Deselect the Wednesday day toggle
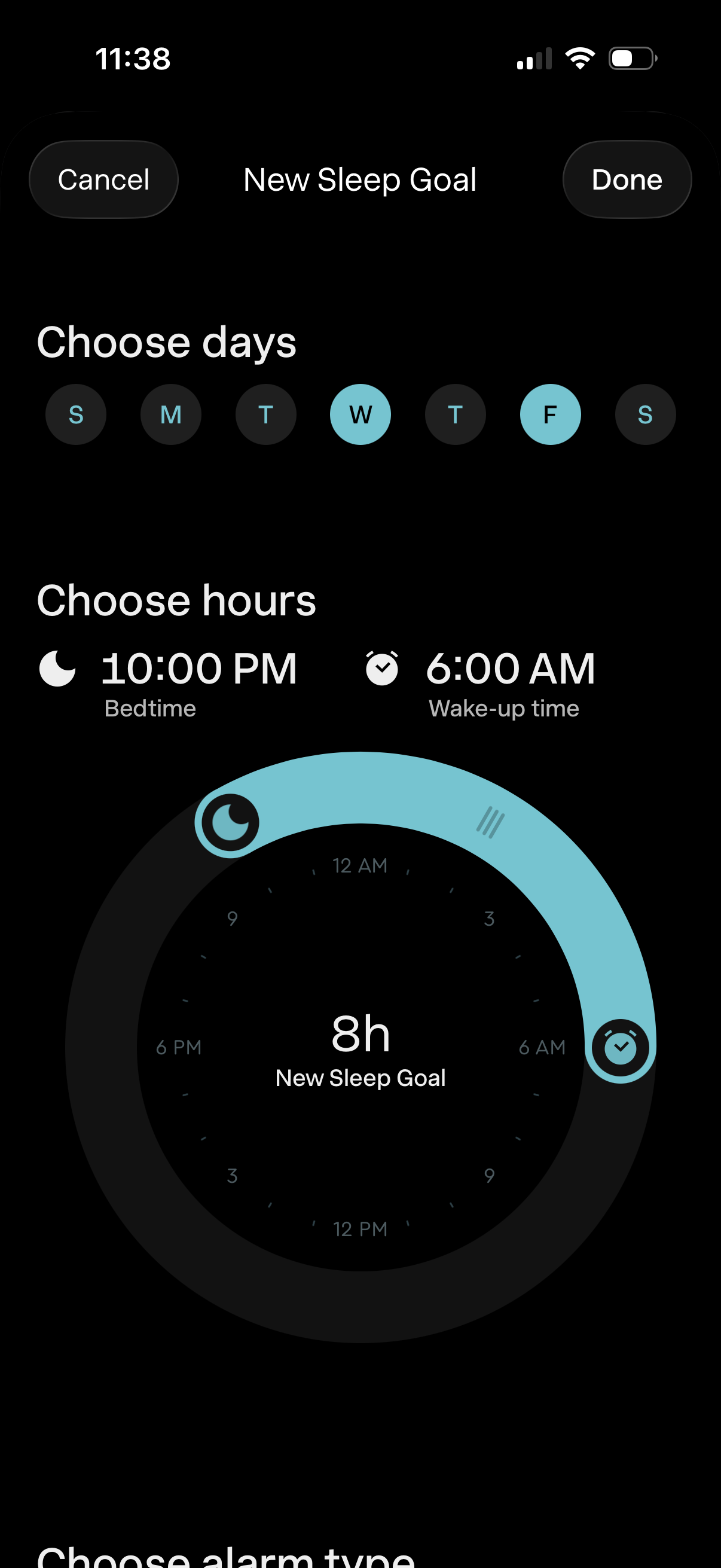Viewport: 721px width, 1568px height. tap(360, 414)
